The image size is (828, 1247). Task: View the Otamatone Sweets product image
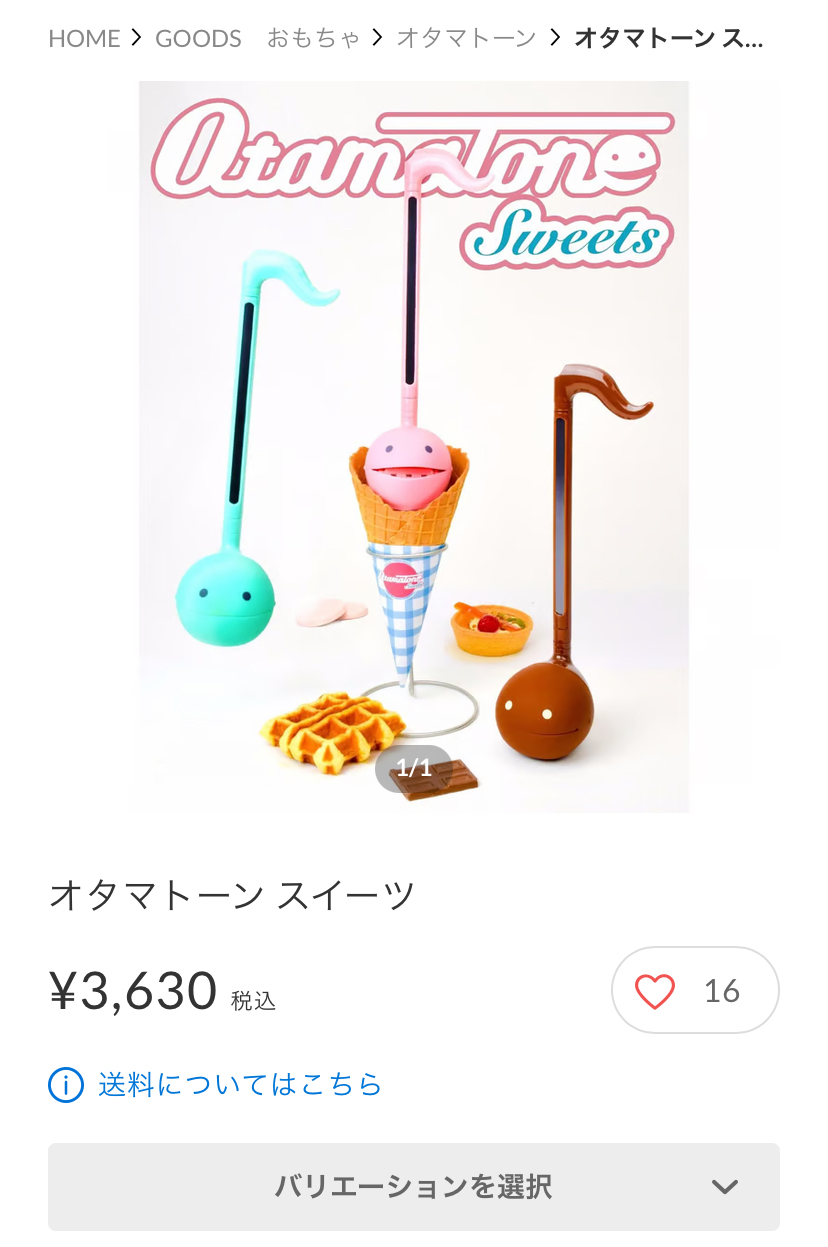point(414,446)
